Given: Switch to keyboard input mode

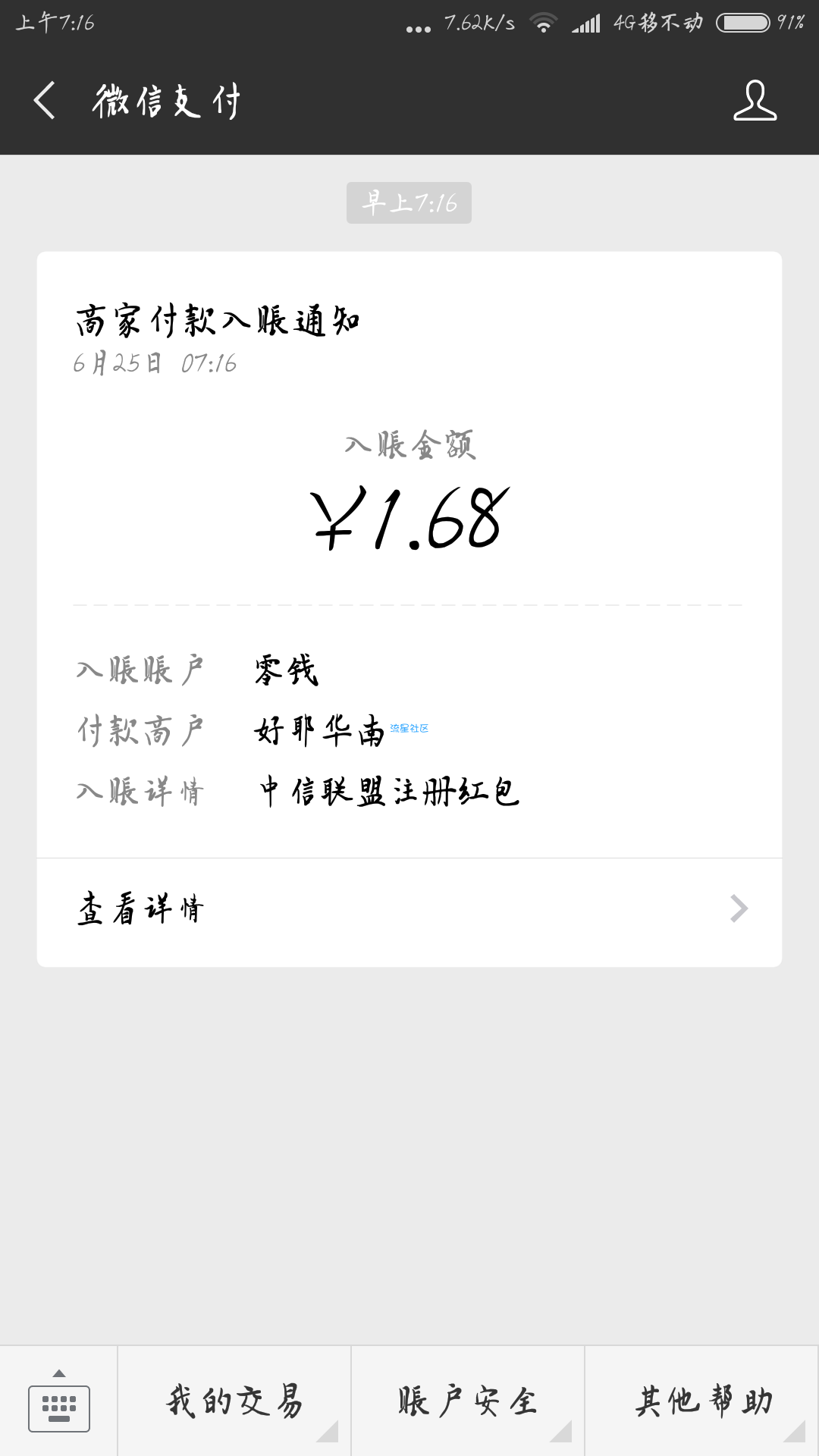Looking at the screenshot, I should tap(59, 1401).
